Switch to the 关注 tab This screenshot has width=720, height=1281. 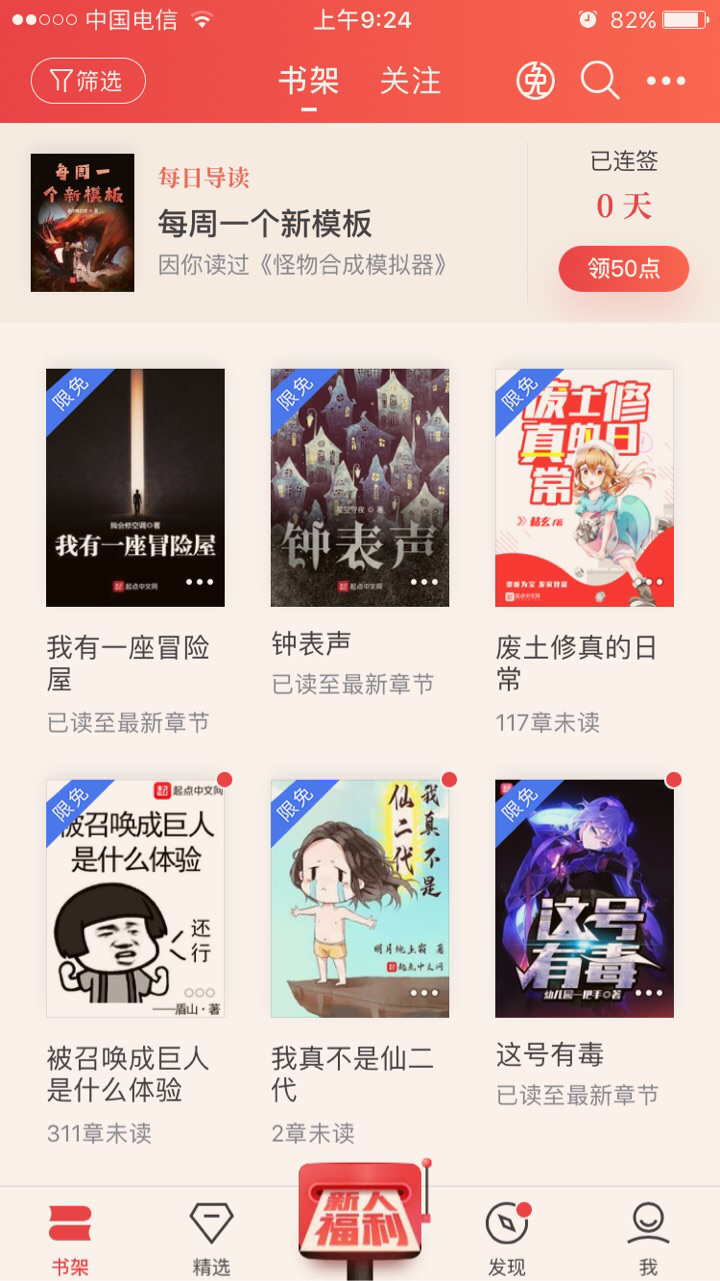click(410, 81)
